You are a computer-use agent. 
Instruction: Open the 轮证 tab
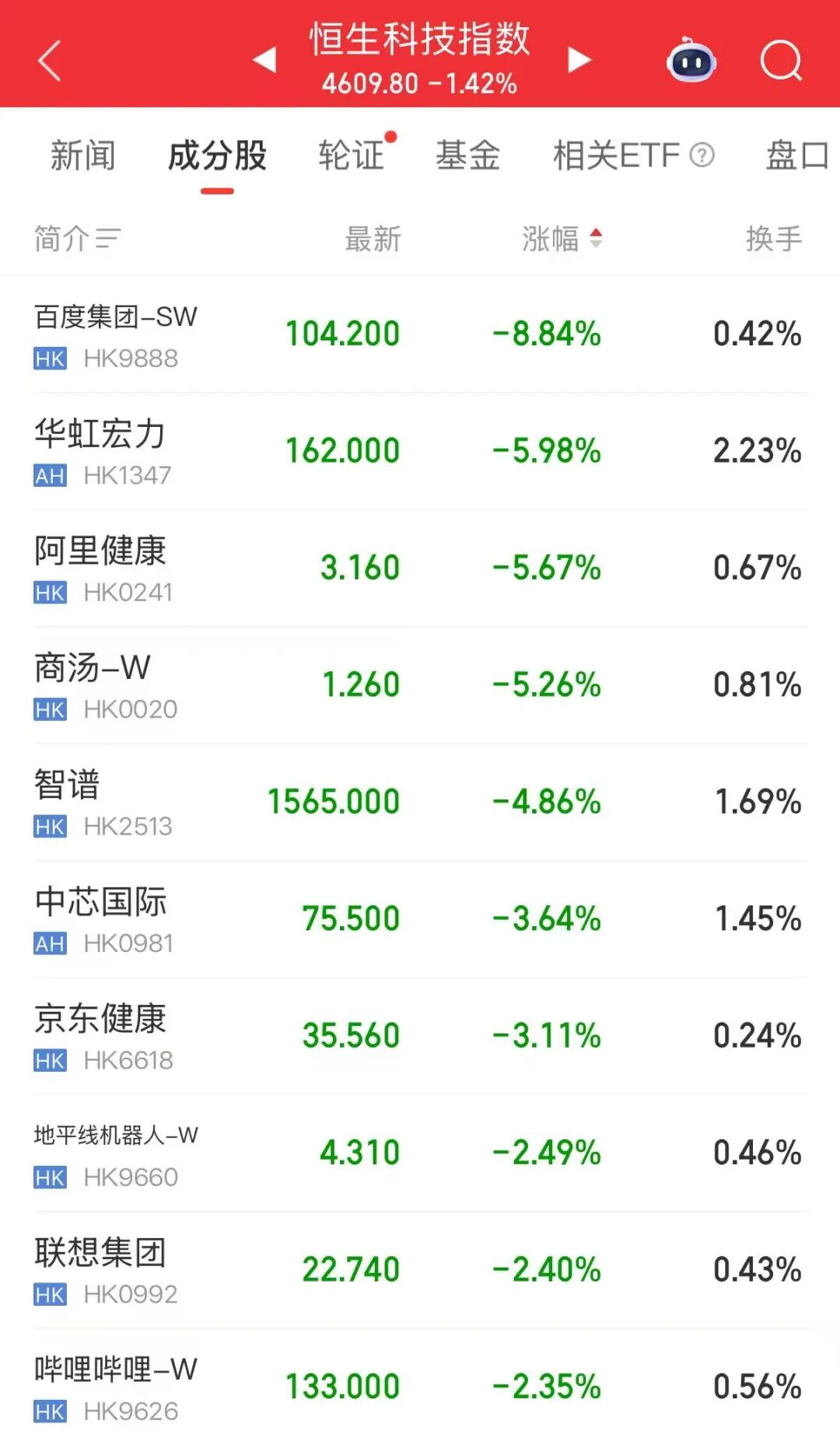click(x=352, y=155)
